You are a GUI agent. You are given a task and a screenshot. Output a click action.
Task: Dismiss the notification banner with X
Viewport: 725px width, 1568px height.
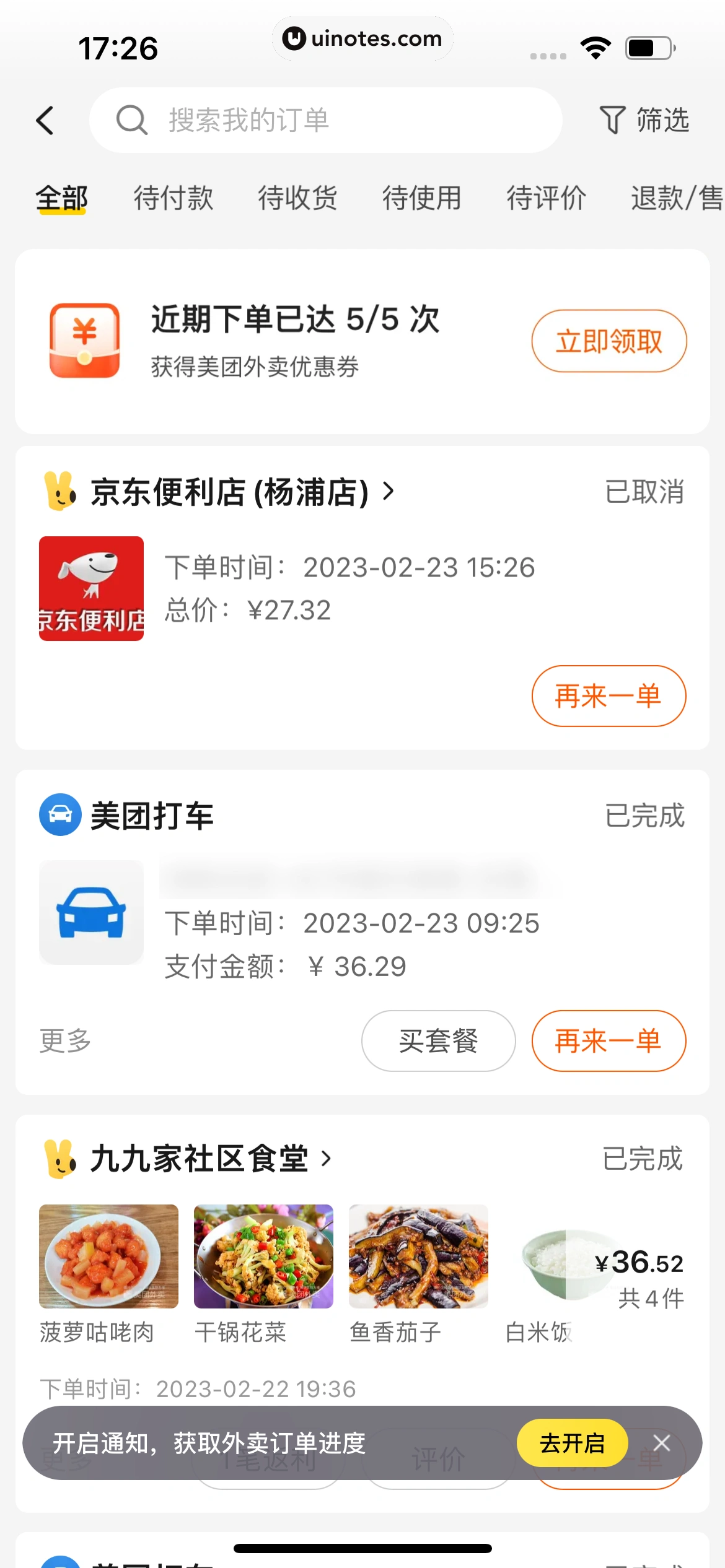click(662, 1443)
